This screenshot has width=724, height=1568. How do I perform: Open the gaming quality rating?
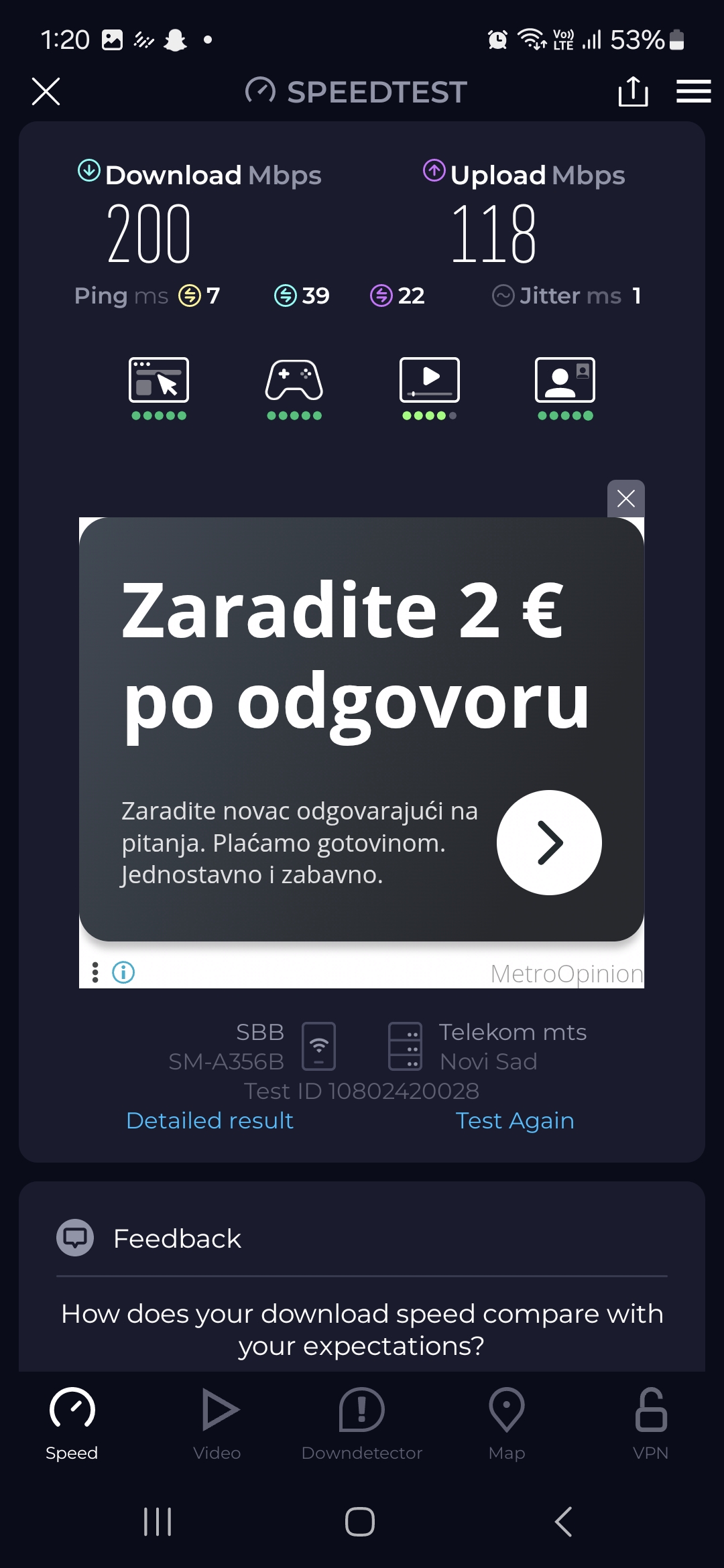pos(294,387)
